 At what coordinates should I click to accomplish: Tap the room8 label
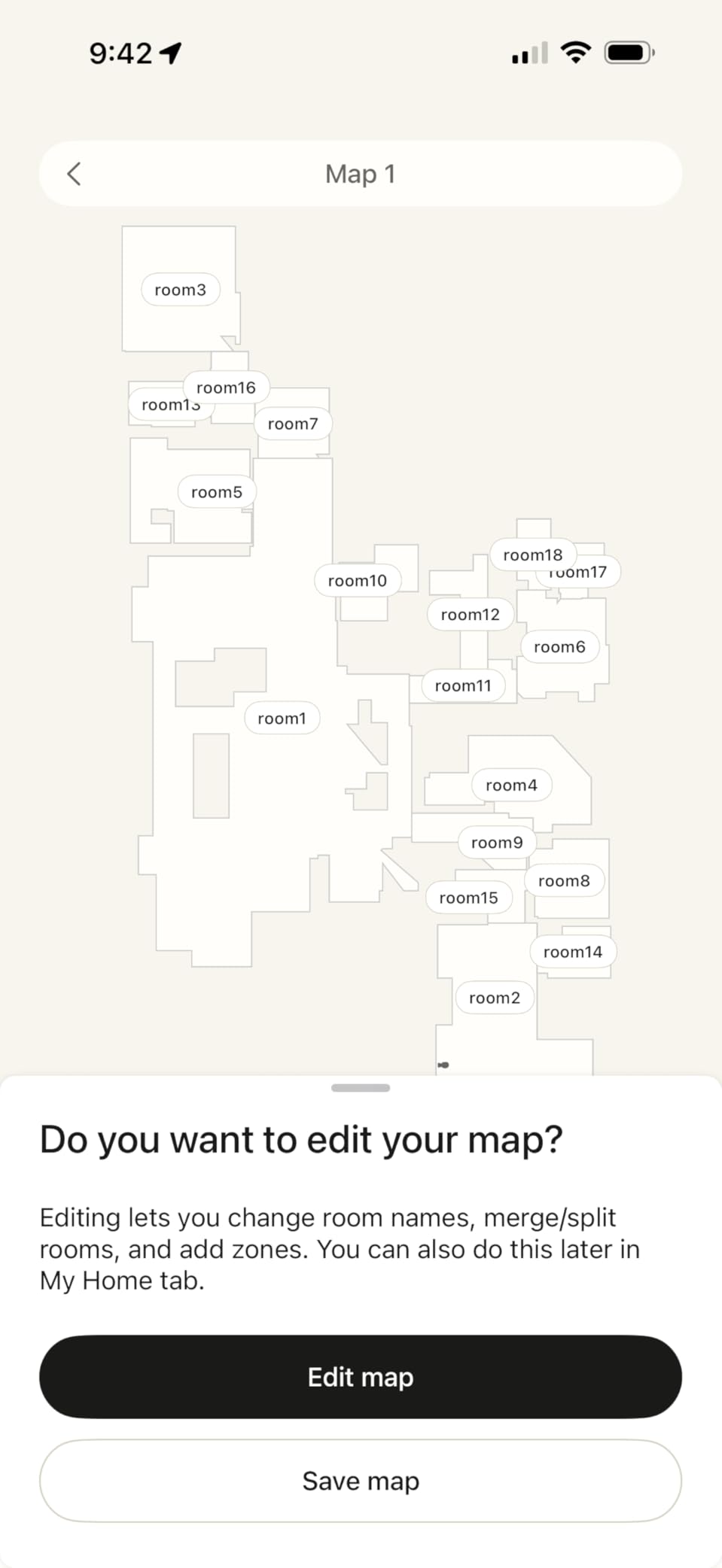coord(564,881)
